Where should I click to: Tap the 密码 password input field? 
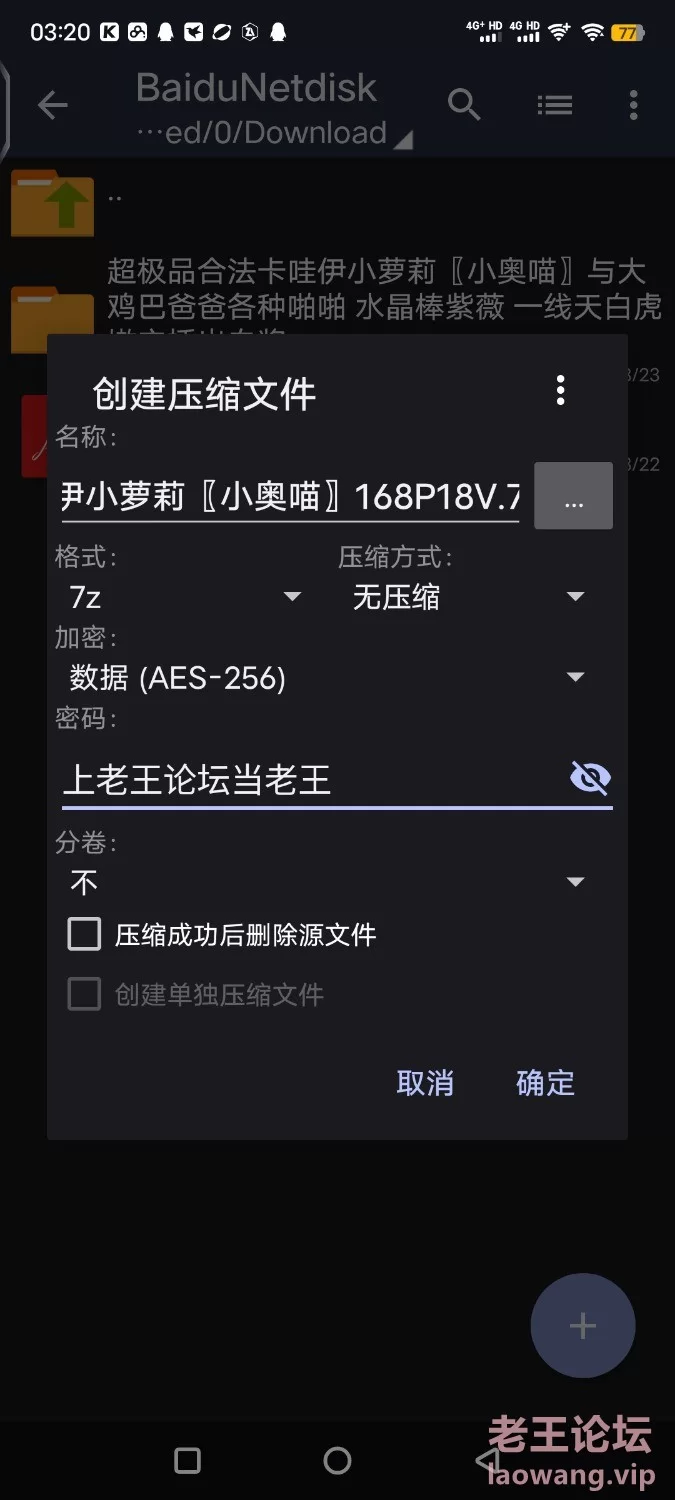(x=311, y=780)
